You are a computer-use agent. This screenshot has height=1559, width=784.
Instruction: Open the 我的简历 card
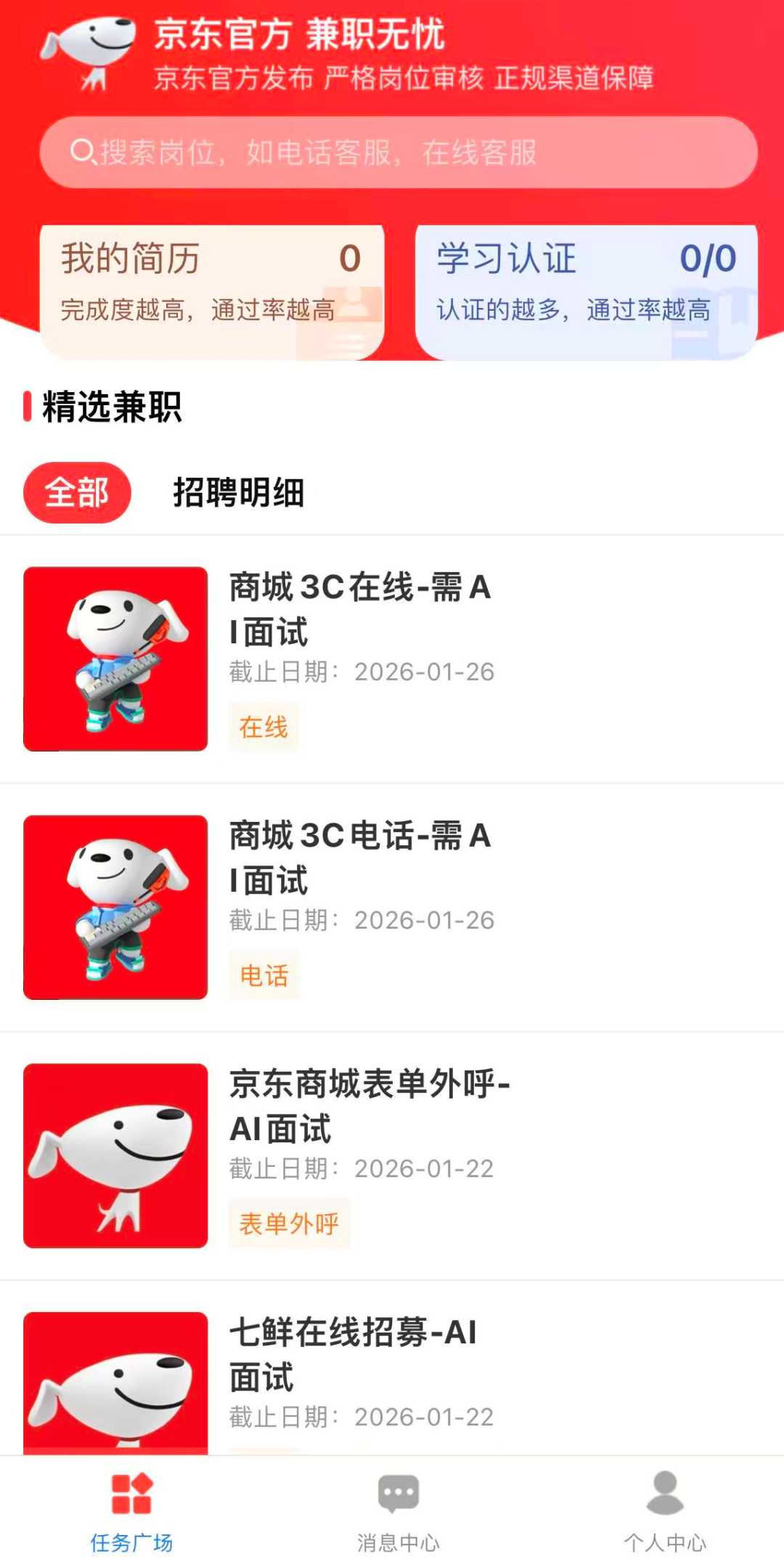click(x=212, y=292)
